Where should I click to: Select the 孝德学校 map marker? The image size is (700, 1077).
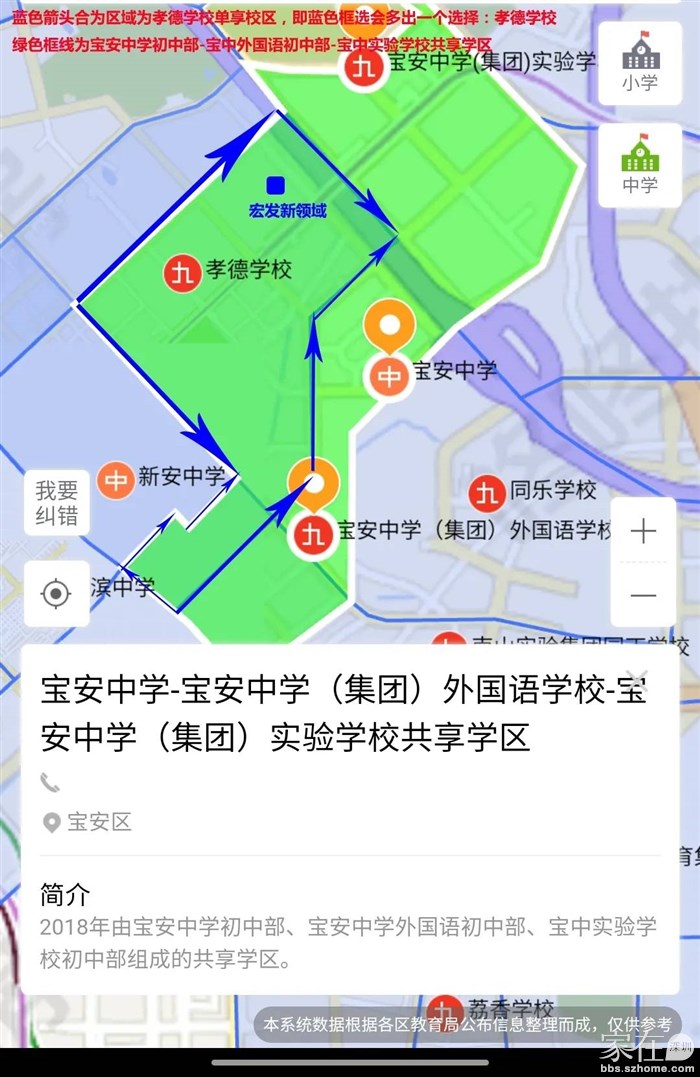coord(183,273)
